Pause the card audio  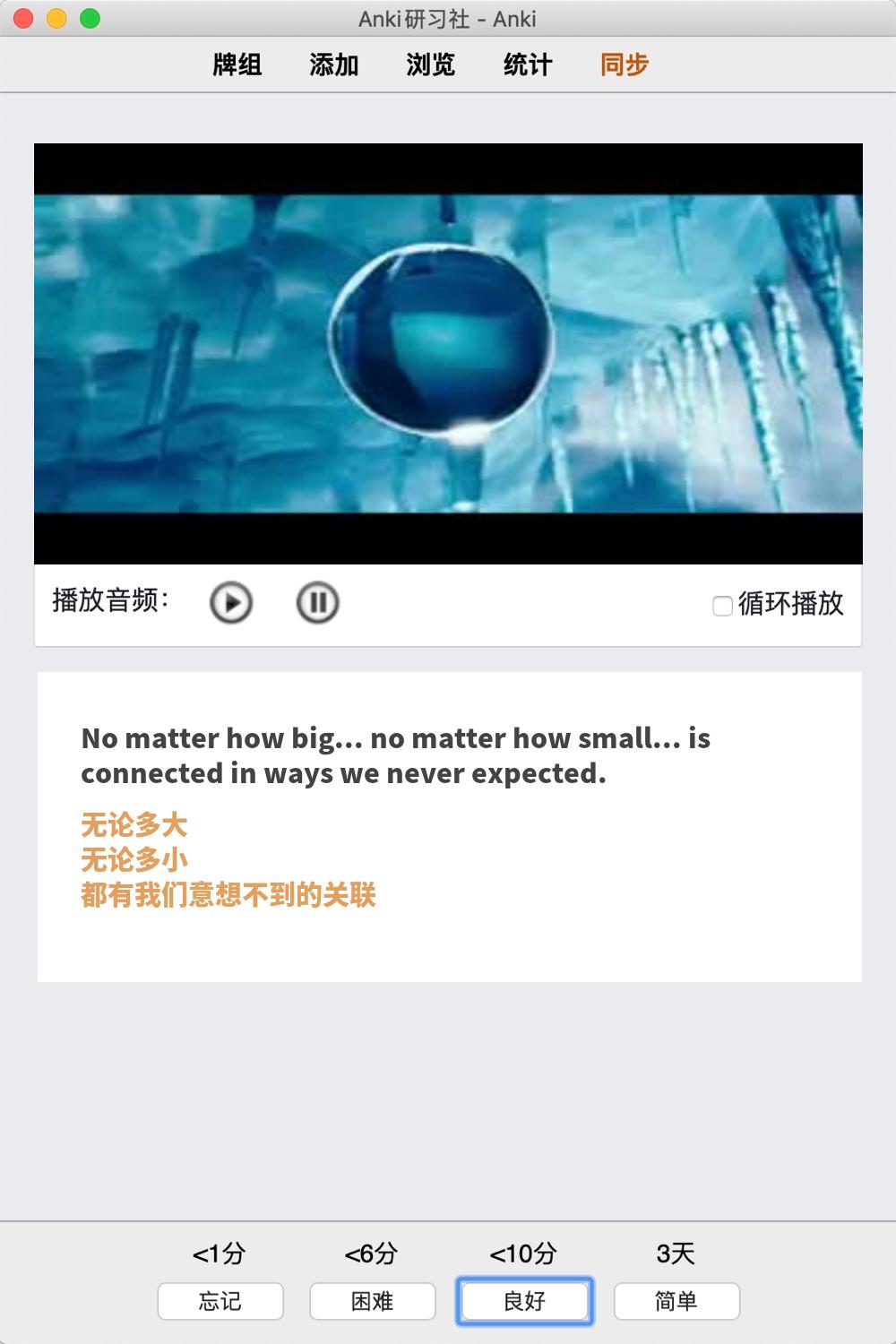point(317,603)
